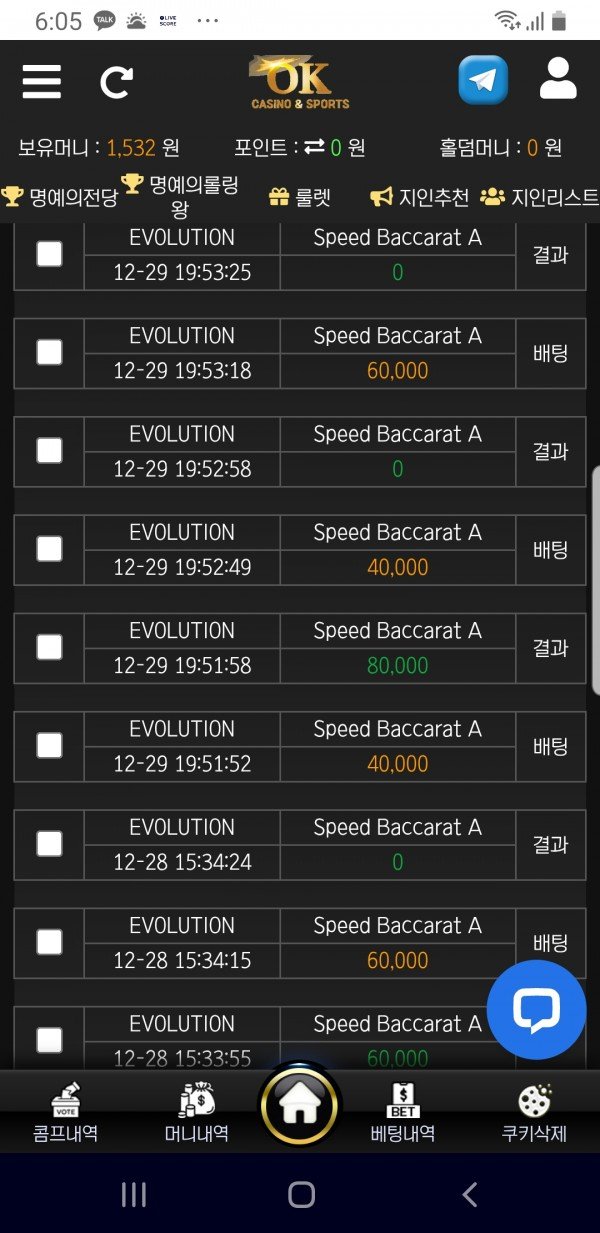Viewport: 600px width, 1233px height.
Task: Mark the checkbox for the 15:34:24 entry
Action: point(49,844)
